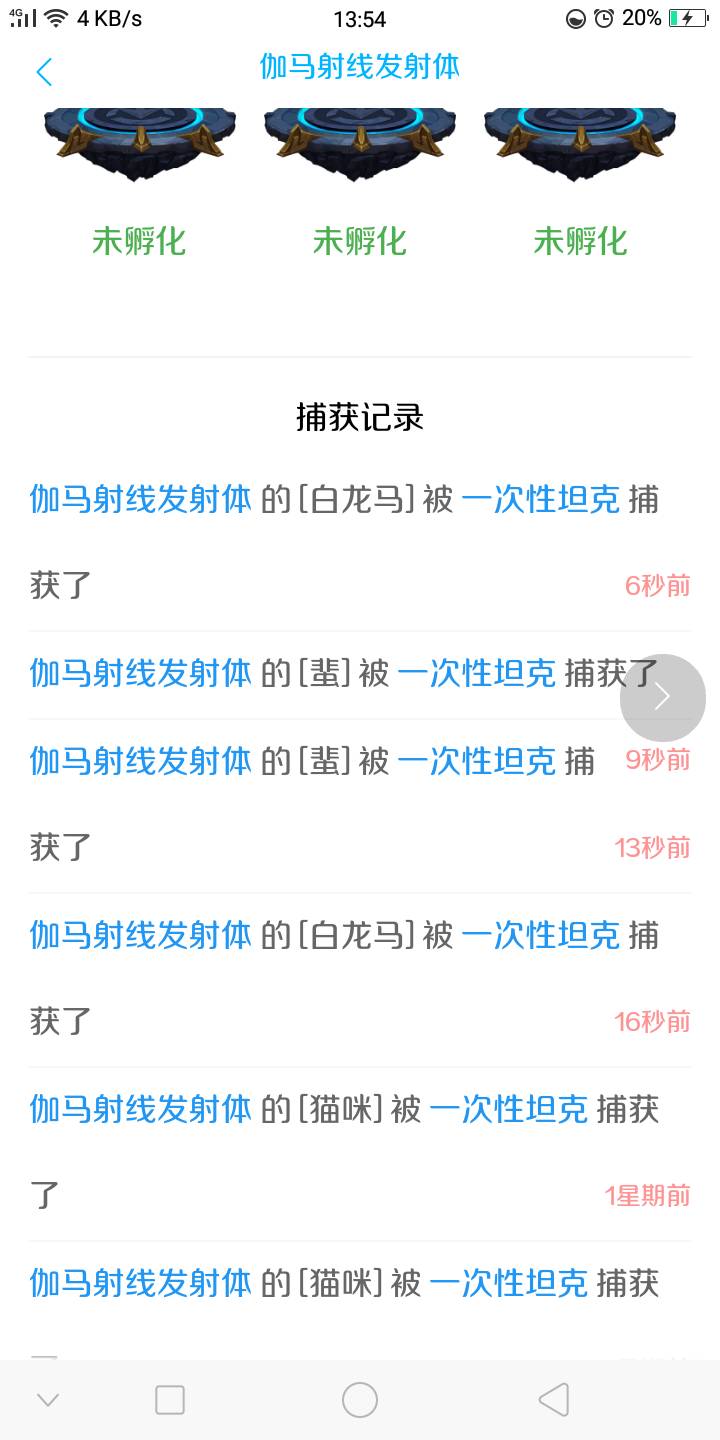View 一次性坦克 from the 1星期前 record
This screenshot has height=1440, width=720.
click(x=508, y=1109)
